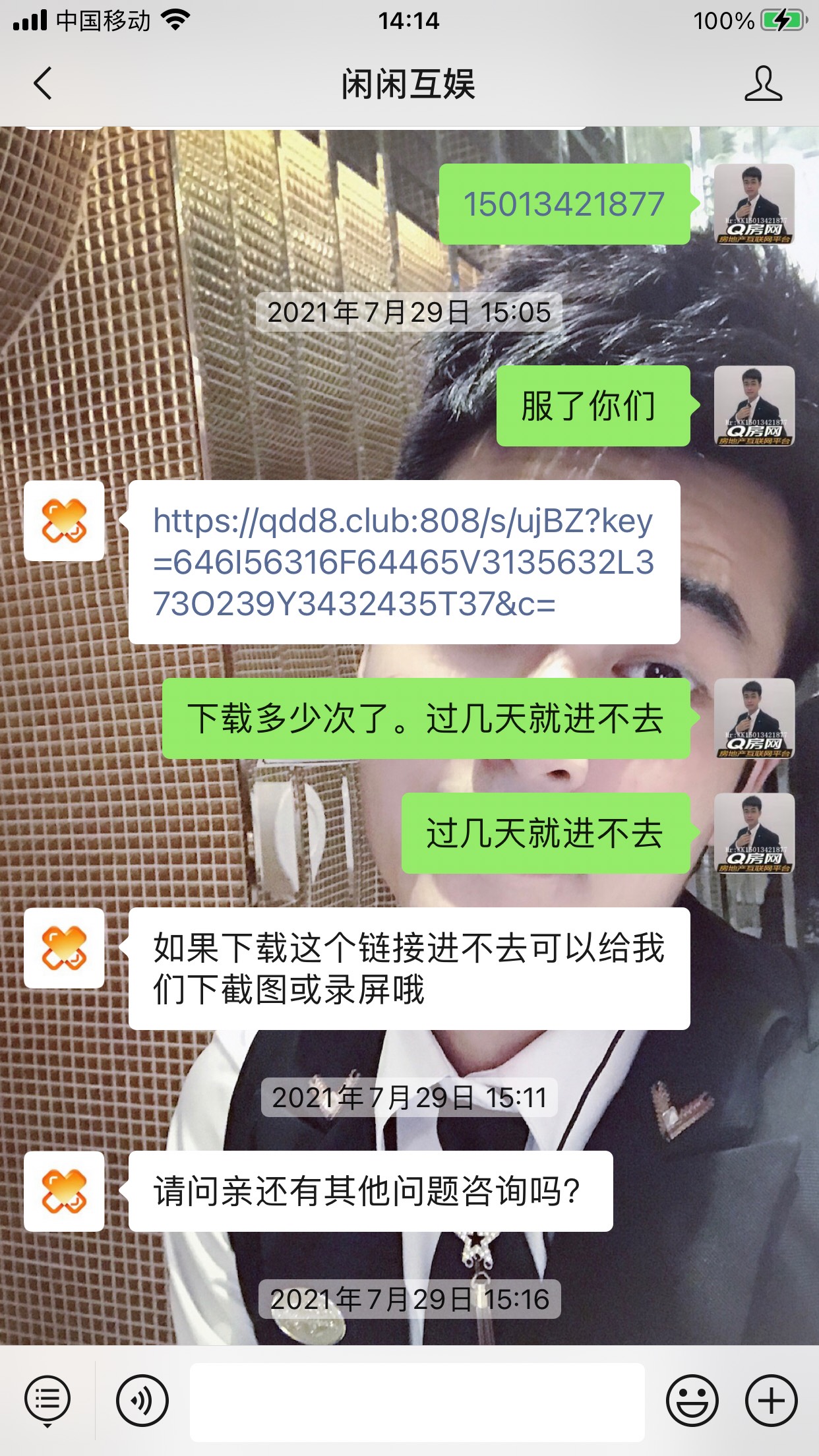Open the plus attachments menu

coord(771,1400)
